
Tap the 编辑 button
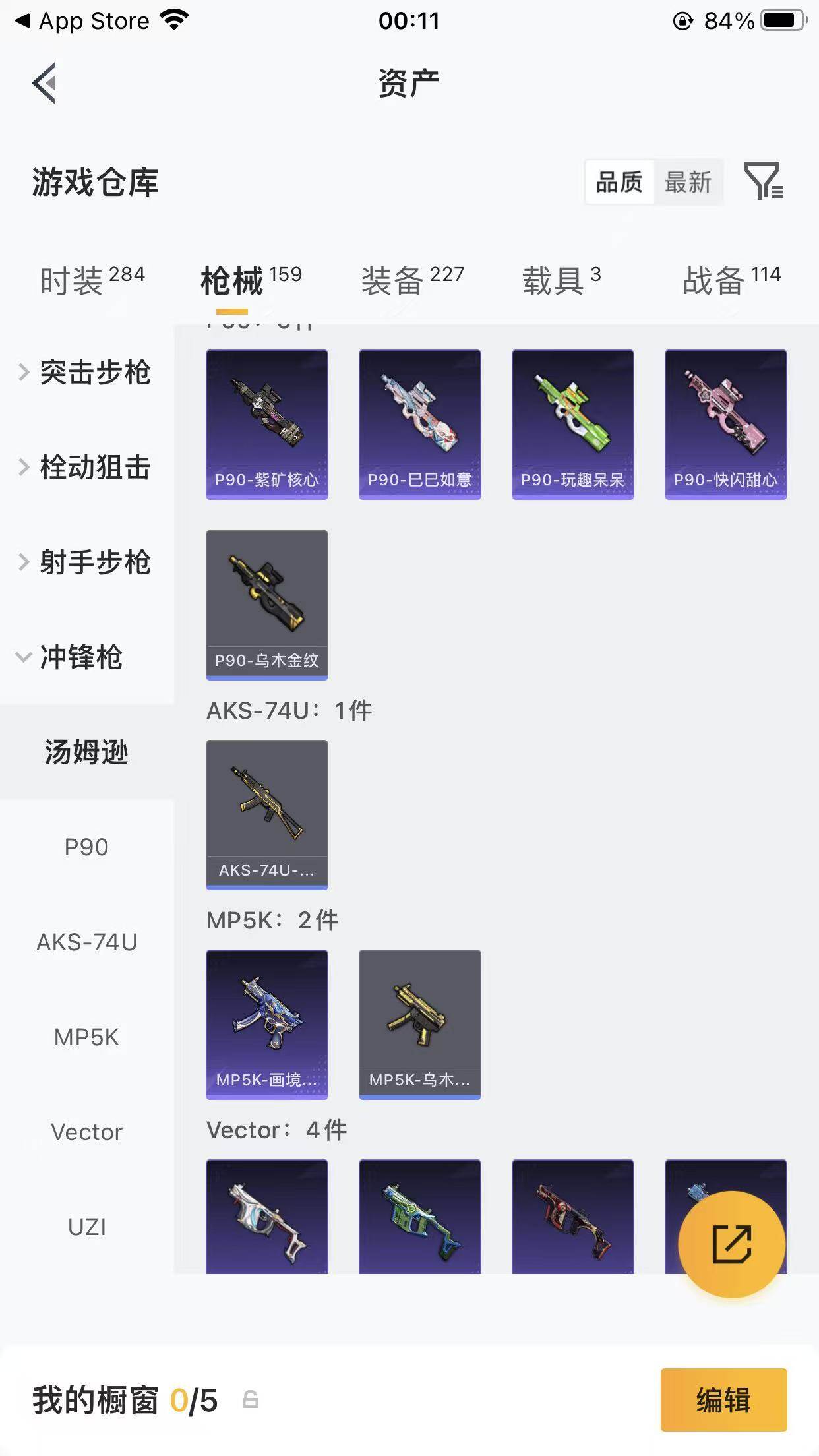pos(723,1400)
